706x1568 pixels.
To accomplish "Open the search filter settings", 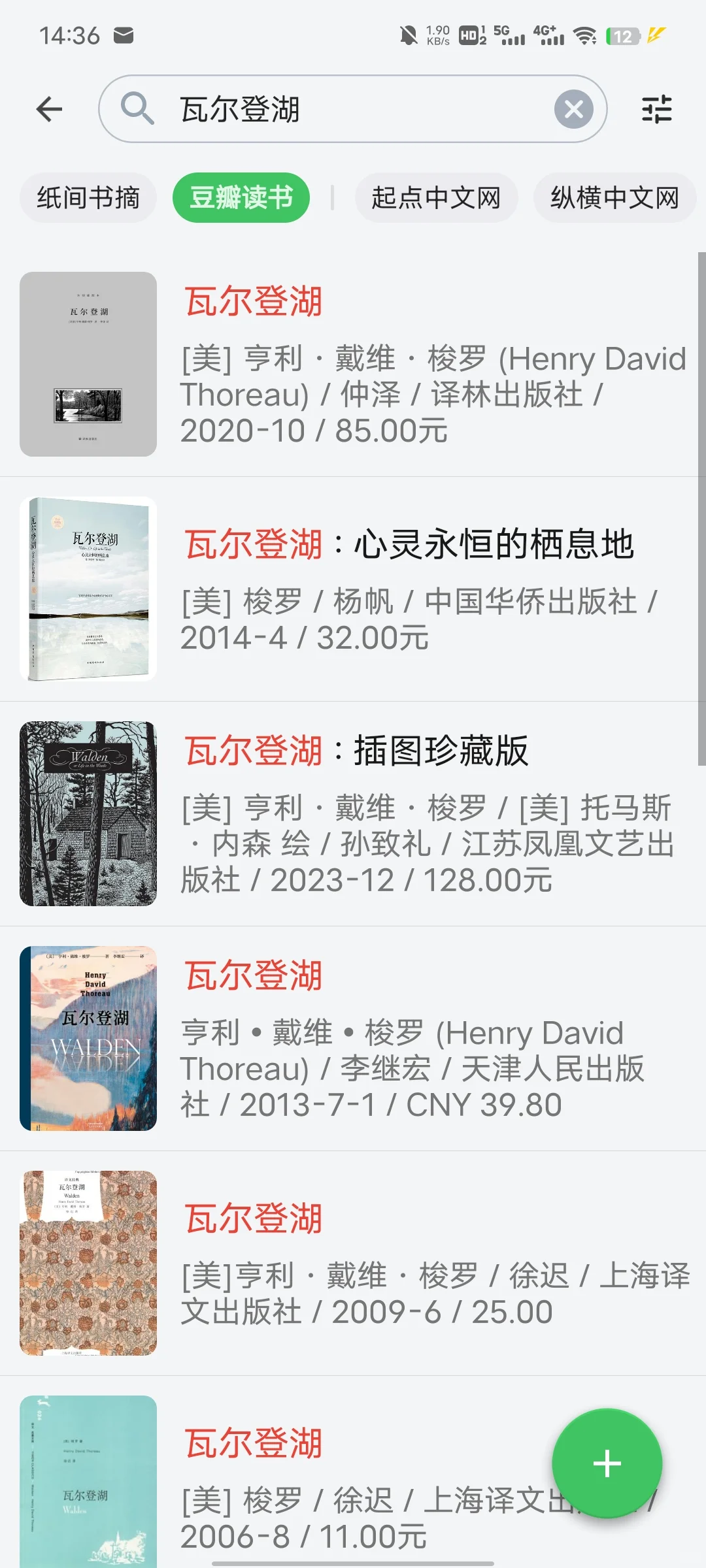I will [656, 109].
